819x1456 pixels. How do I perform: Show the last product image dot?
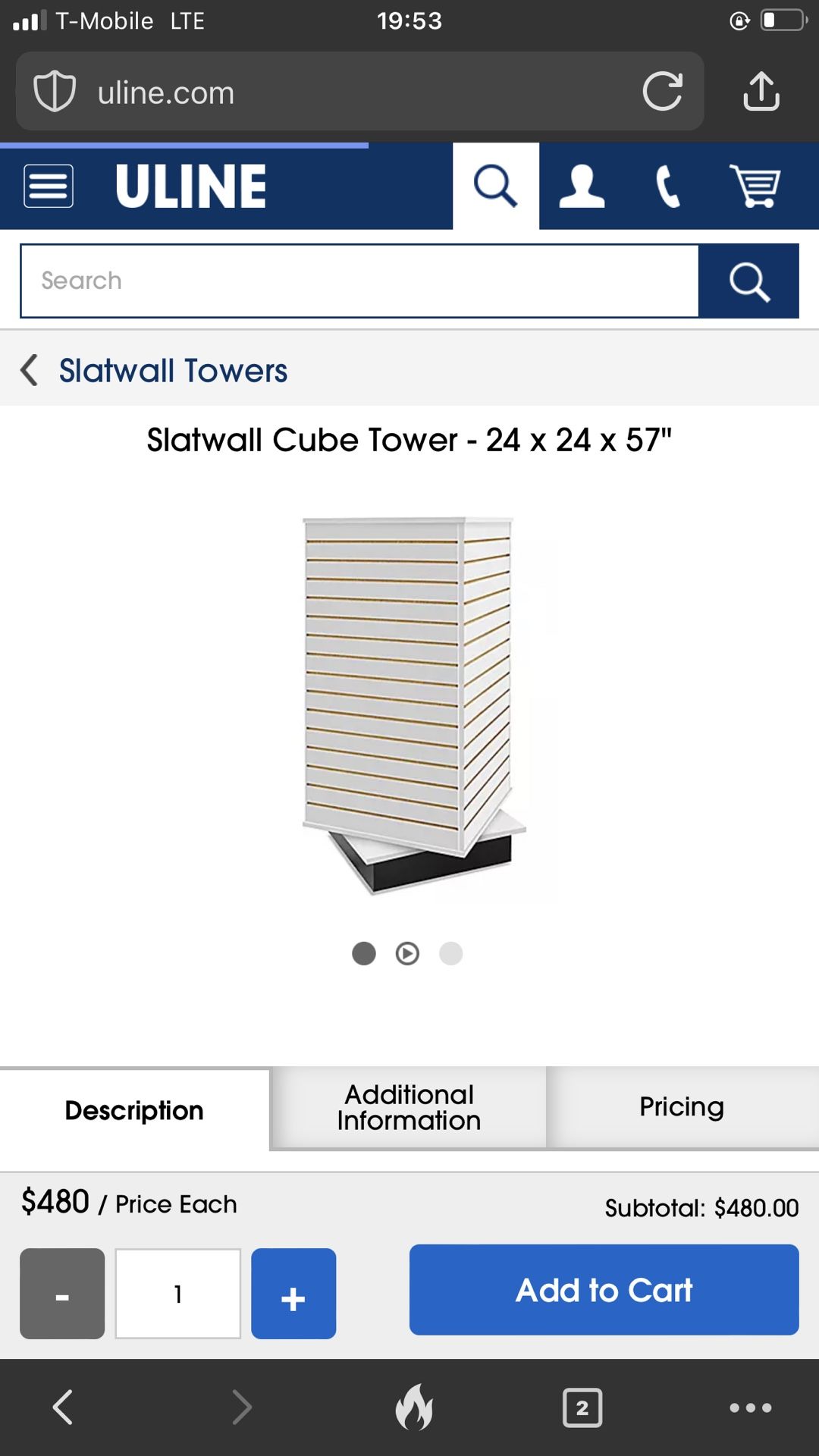coord(451,953)
